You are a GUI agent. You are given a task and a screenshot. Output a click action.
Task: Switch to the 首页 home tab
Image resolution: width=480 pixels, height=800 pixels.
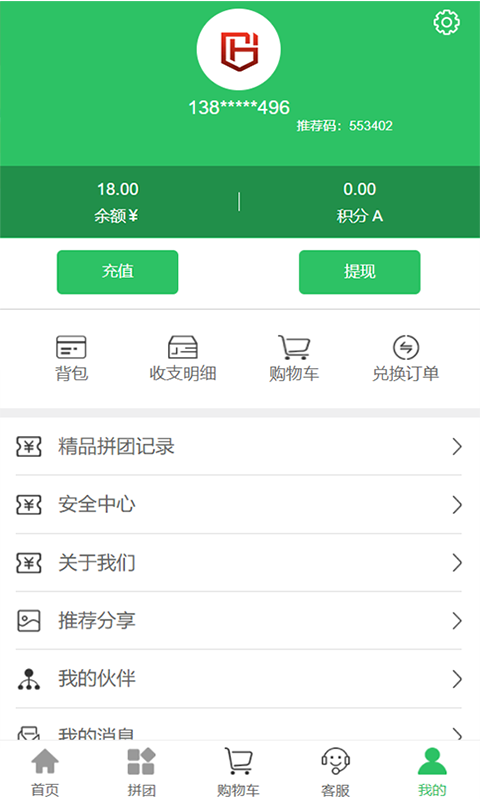(45, 772)
